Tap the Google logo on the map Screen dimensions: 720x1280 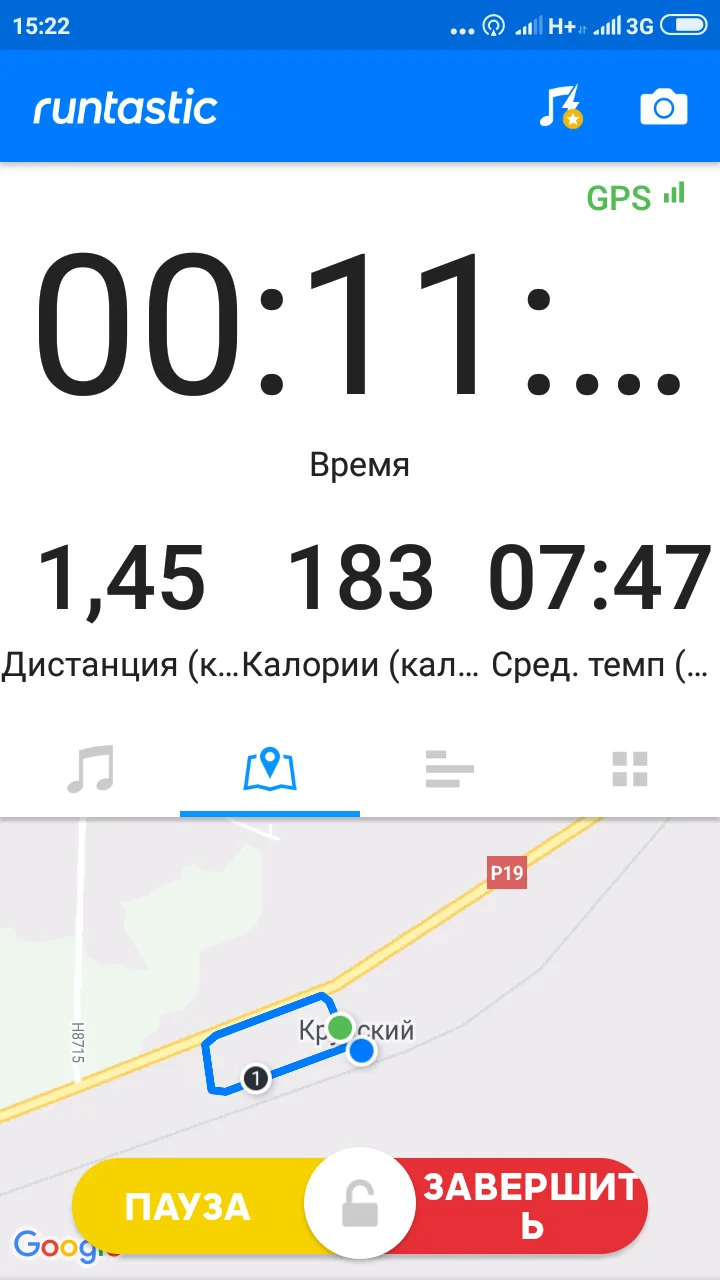pyautogui.click(x=60, y=1245)
